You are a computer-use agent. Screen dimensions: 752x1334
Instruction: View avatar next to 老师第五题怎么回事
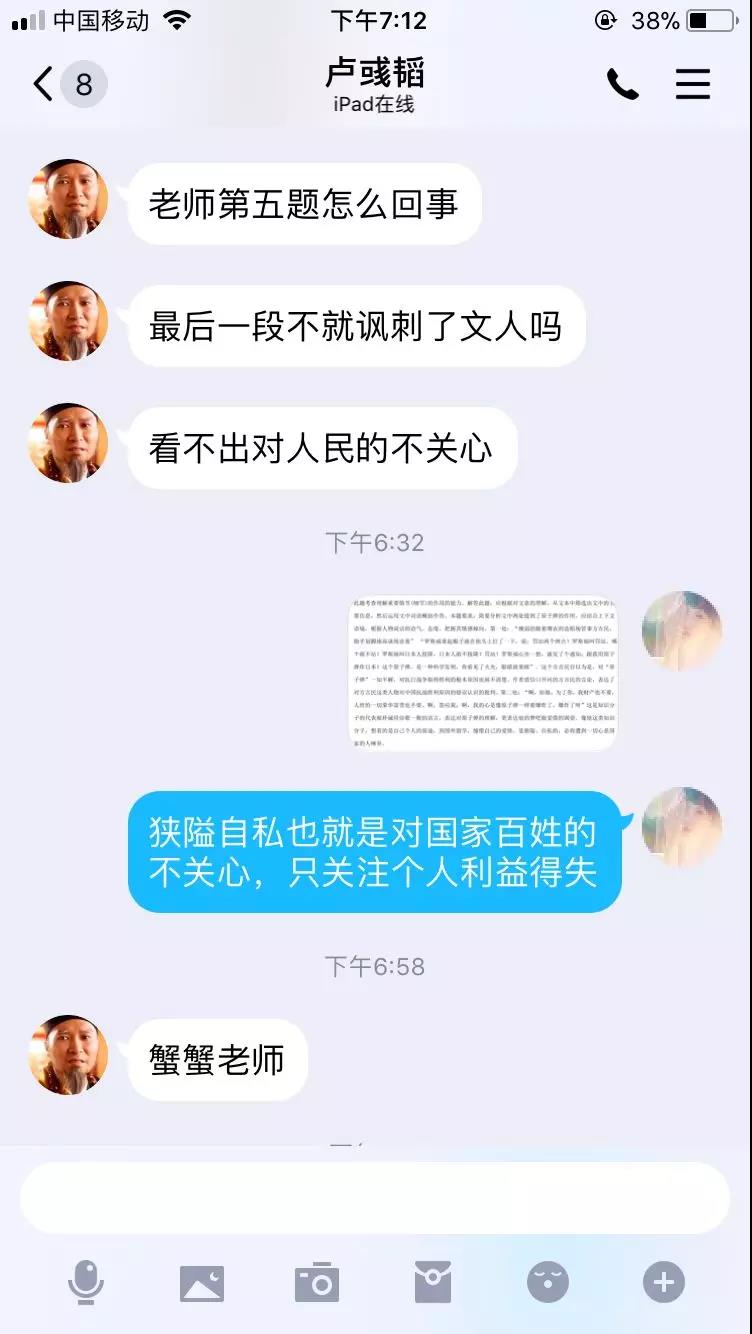[68, 198]
